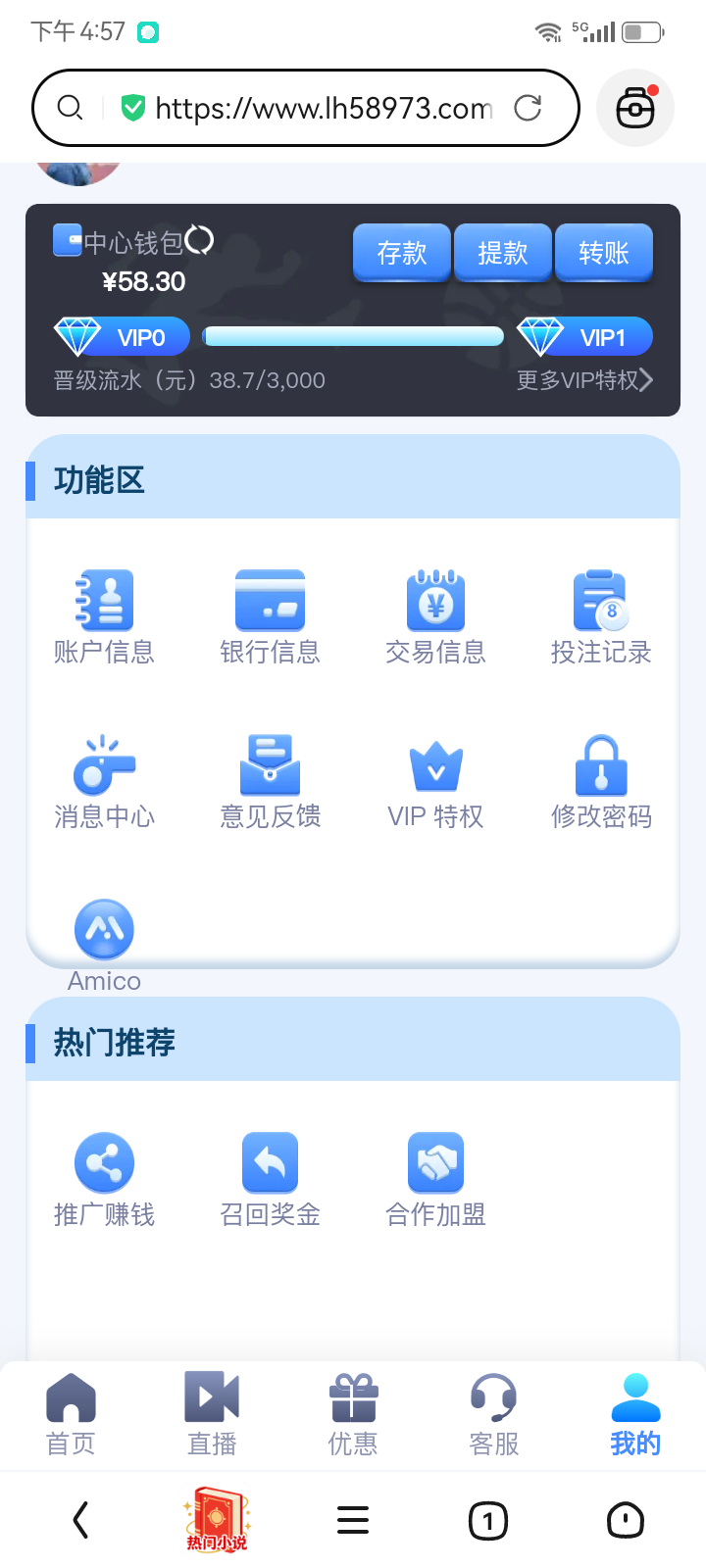This screenshot has width=706, height=1568.
Task: Expand 更多VIP特权 via the chevron
Action: click(x=647, y=380)
